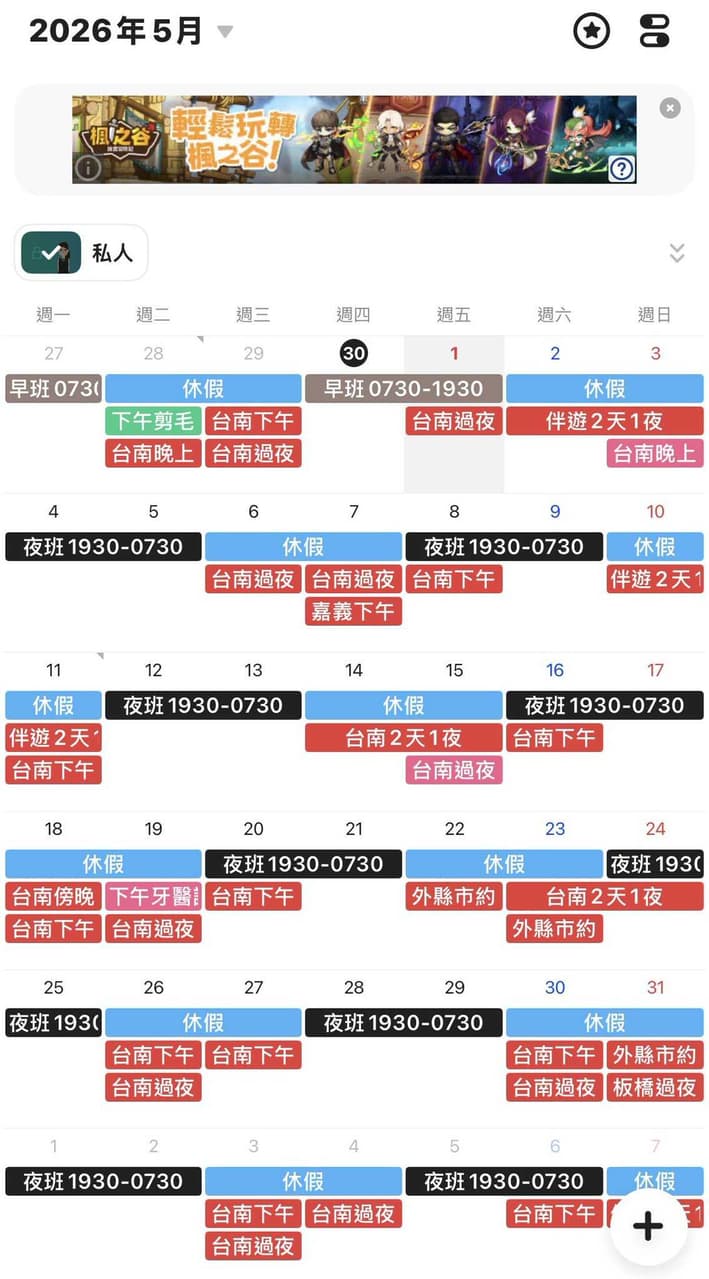Screen dimensions: 709x1279
Task: Open the 下午剪毛 event
Action: point(153,421)
